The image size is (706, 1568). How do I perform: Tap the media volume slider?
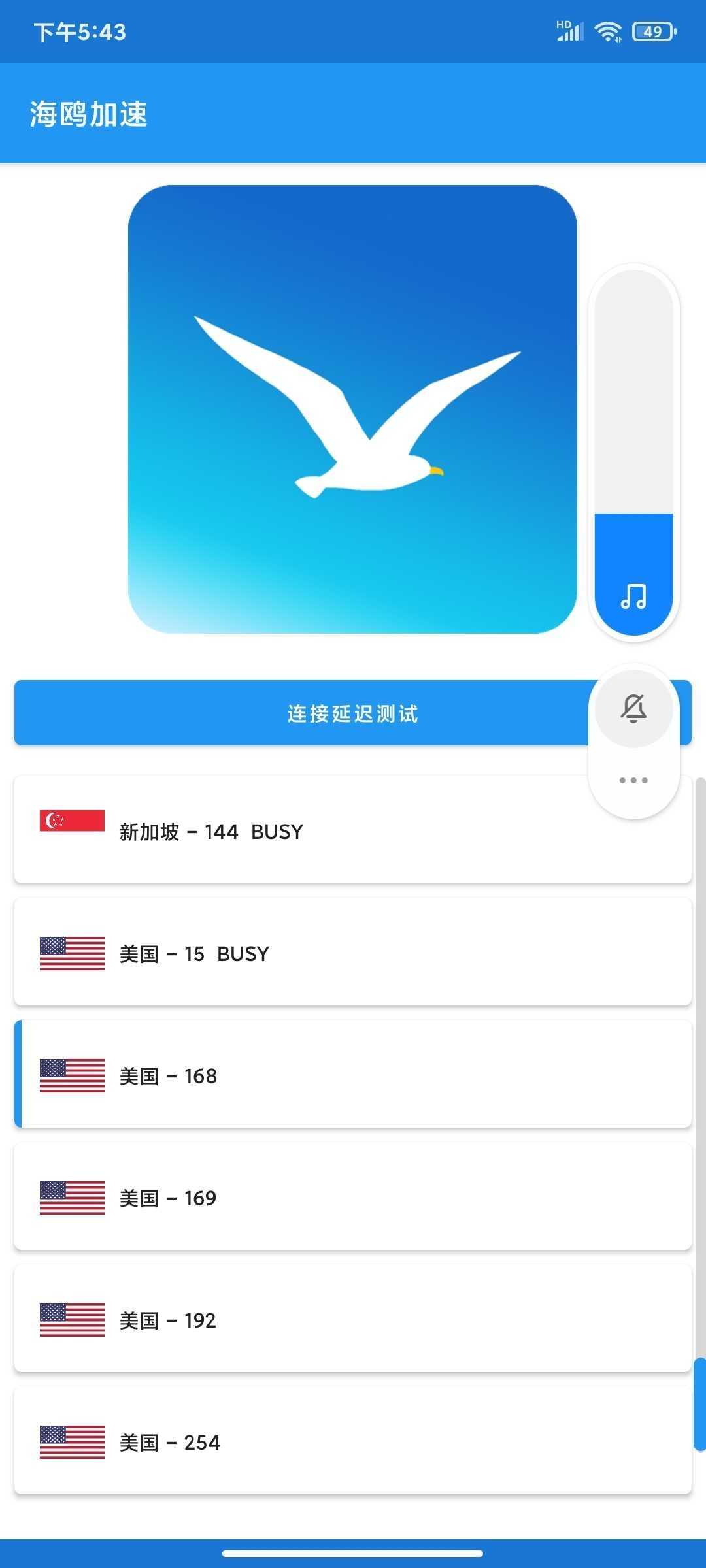[633, 453]
